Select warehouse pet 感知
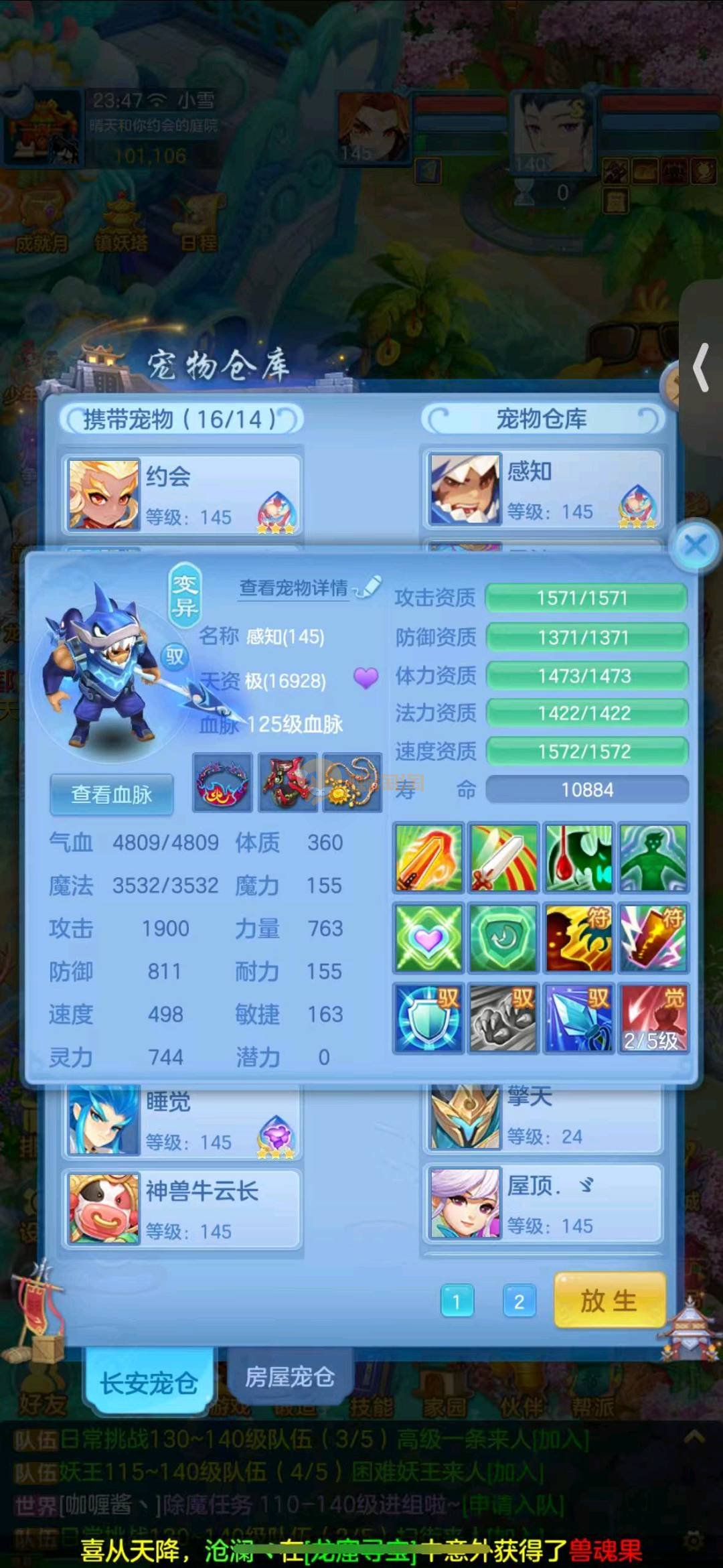Viewport: 723px width, 1568px height. [542, 489]
